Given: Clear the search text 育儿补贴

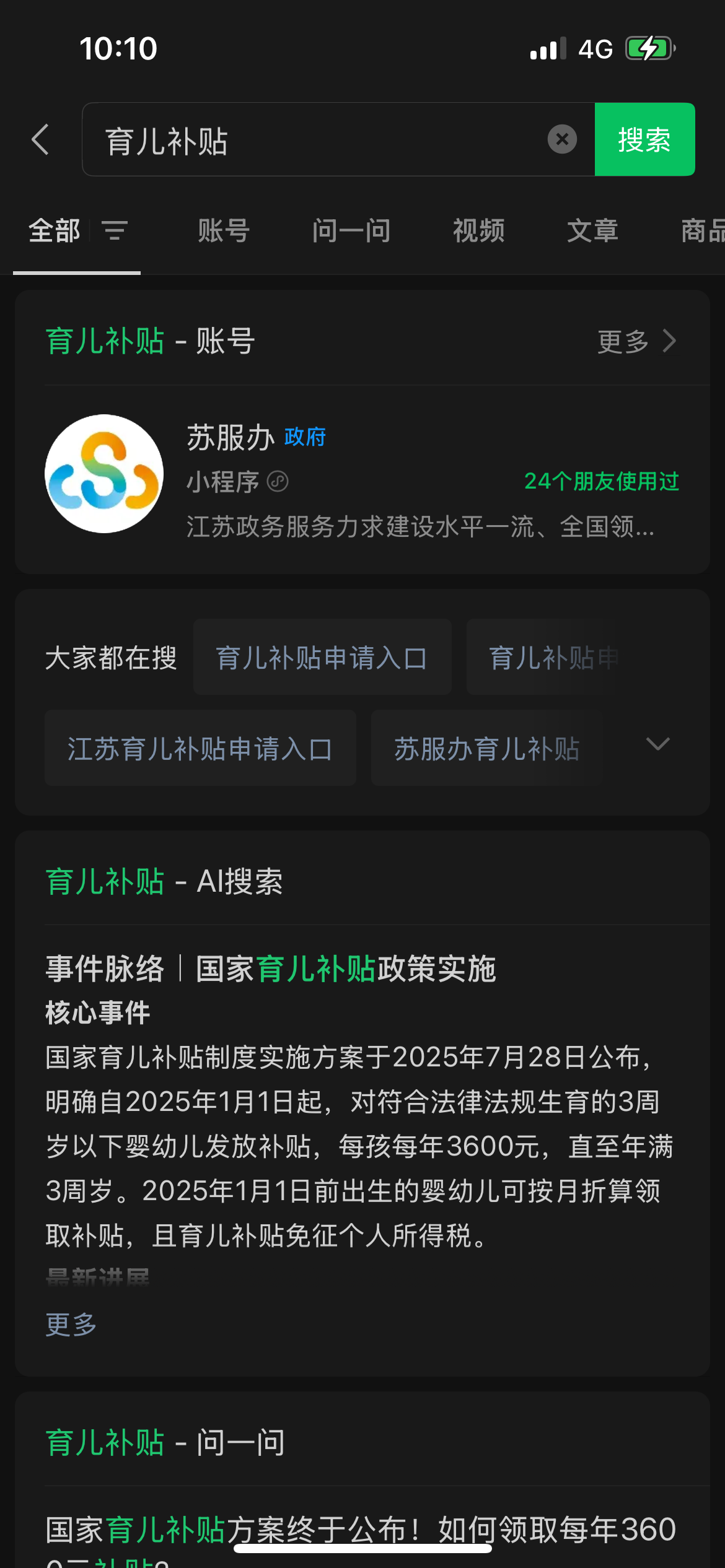Looking at the screenshot, I should (x=562, y=139).
